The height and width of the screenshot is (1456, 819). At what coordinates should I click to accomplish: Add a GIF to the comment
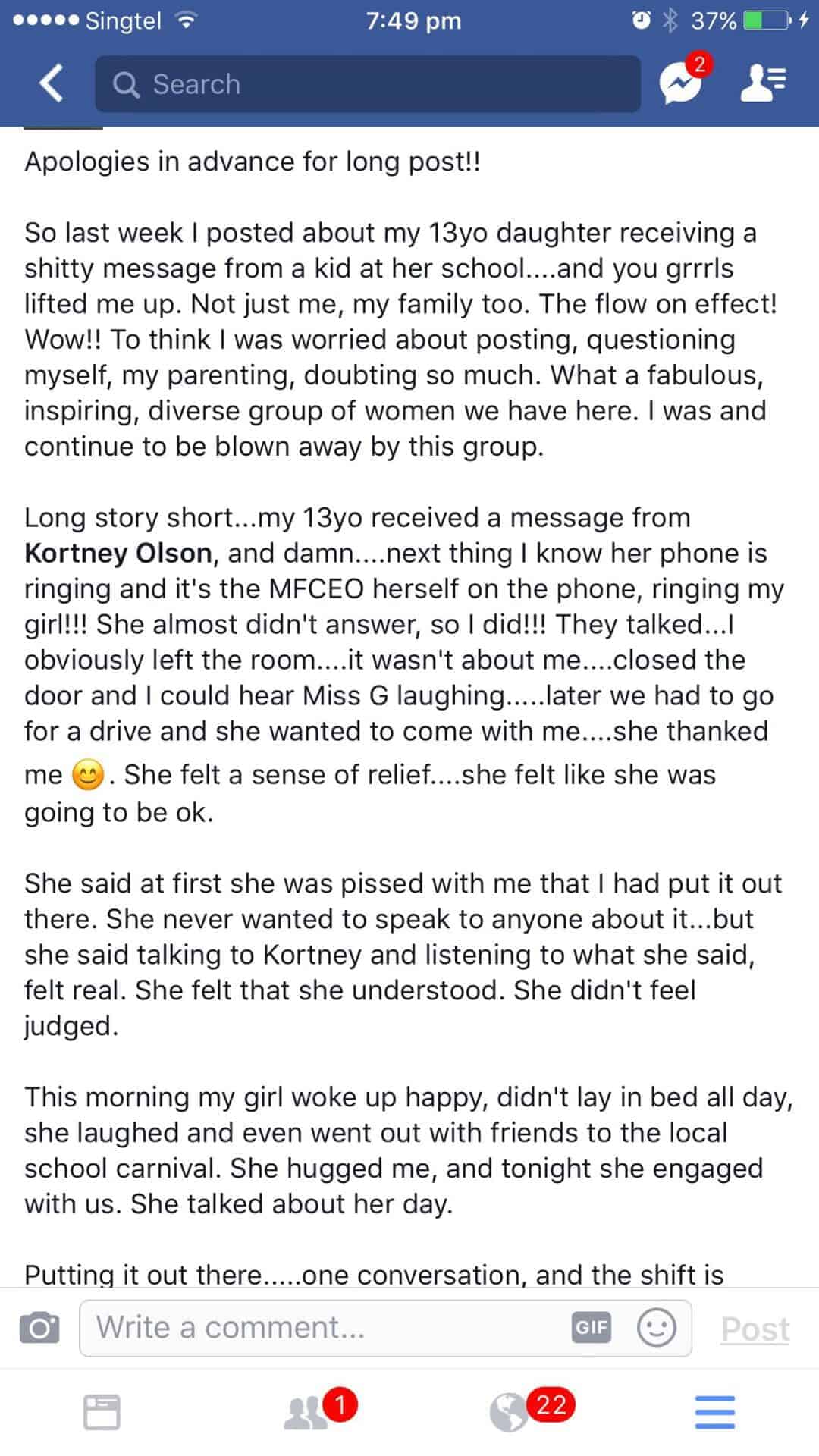(x=591, y=1327)
